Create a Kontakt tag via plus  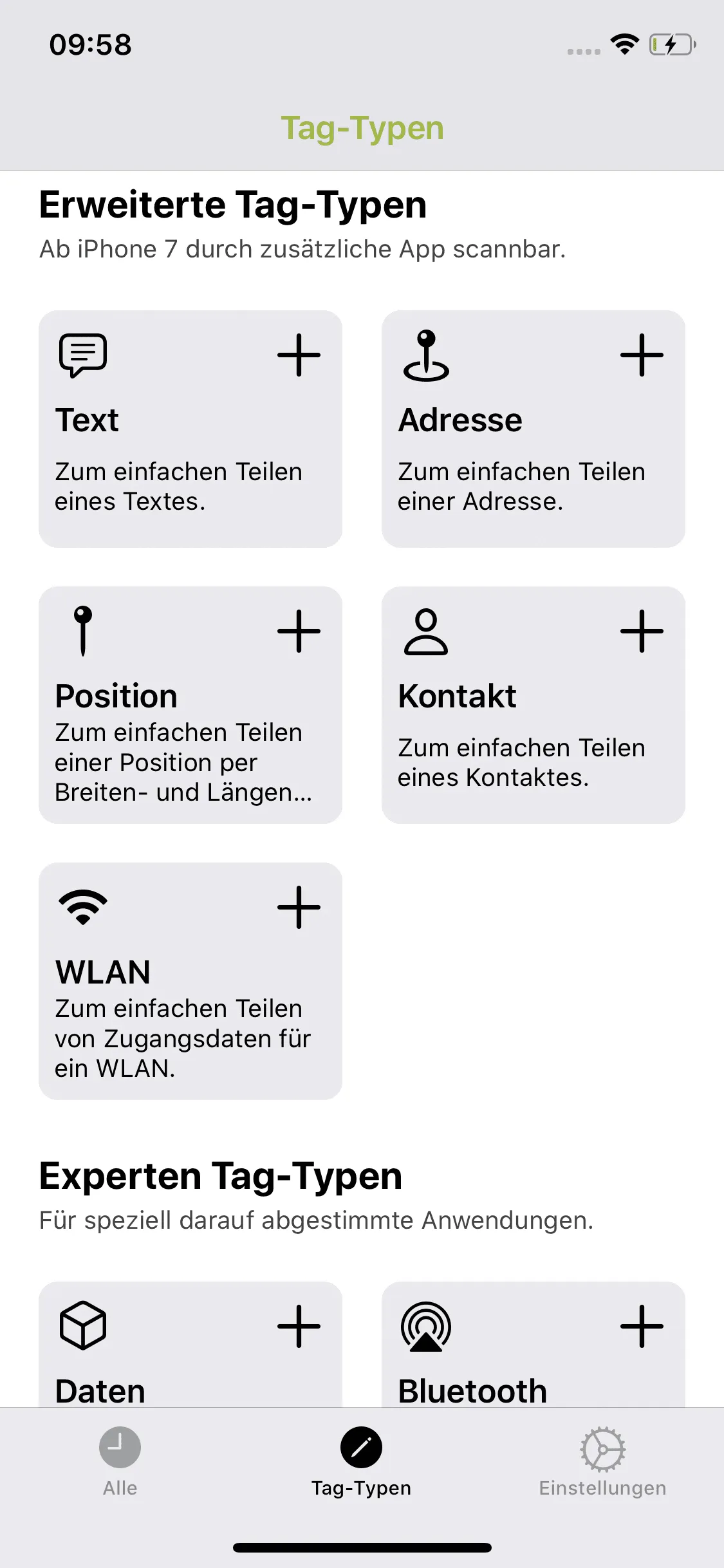(x=642, y=631)
